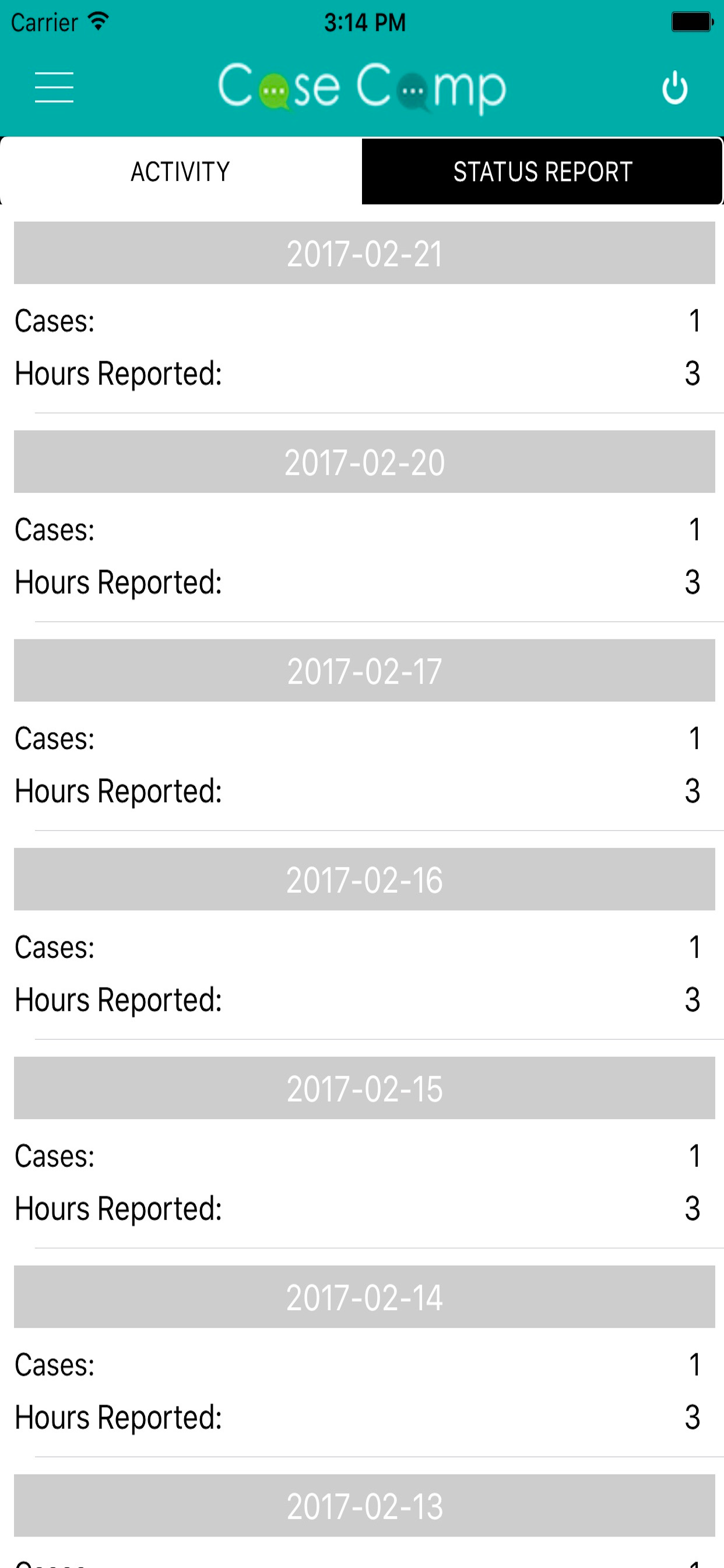Expand the 2017-02-21 date section

pos(362,254)
